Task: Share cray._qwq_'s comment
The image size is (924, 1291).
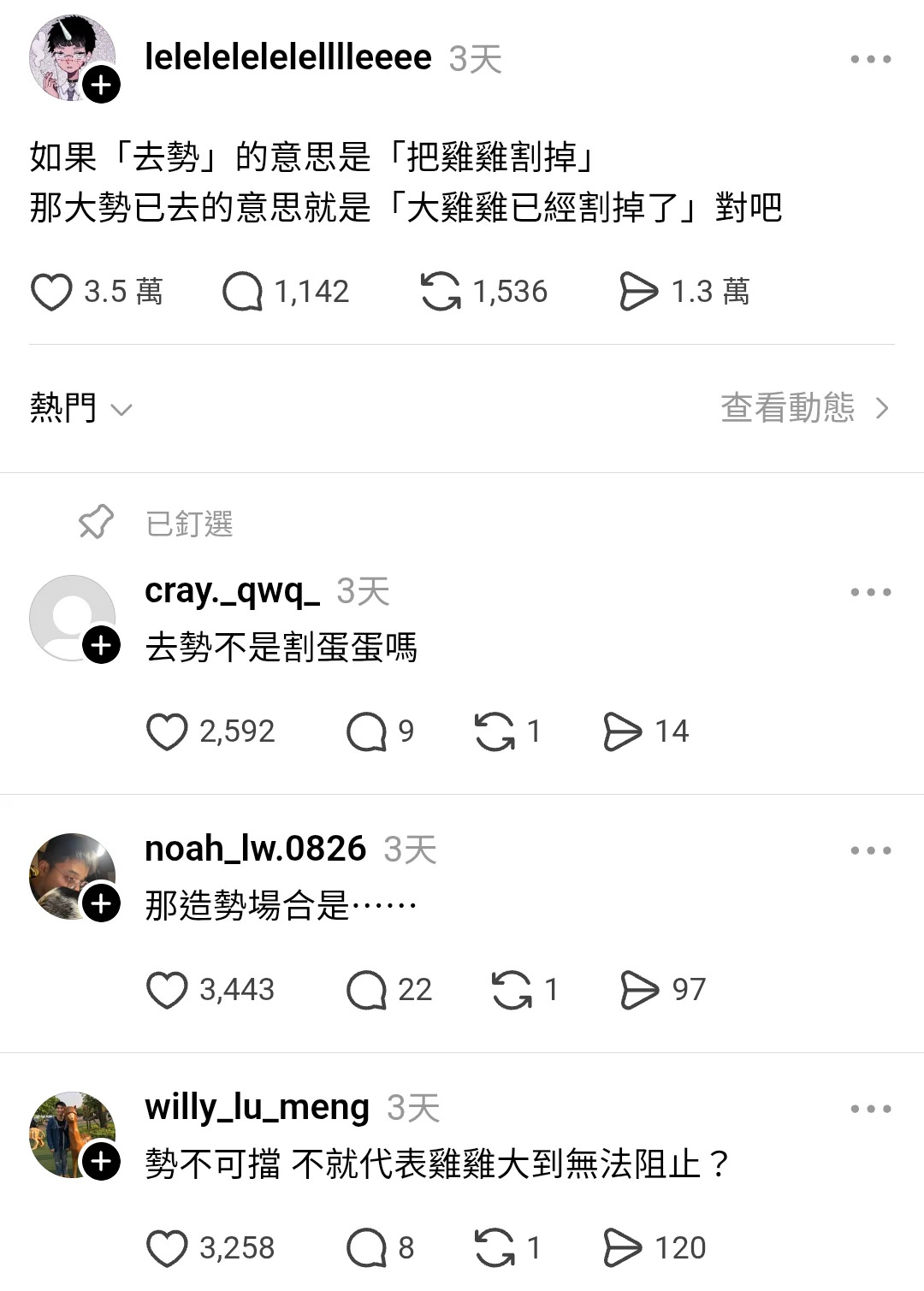Action: tap(622, 732)
